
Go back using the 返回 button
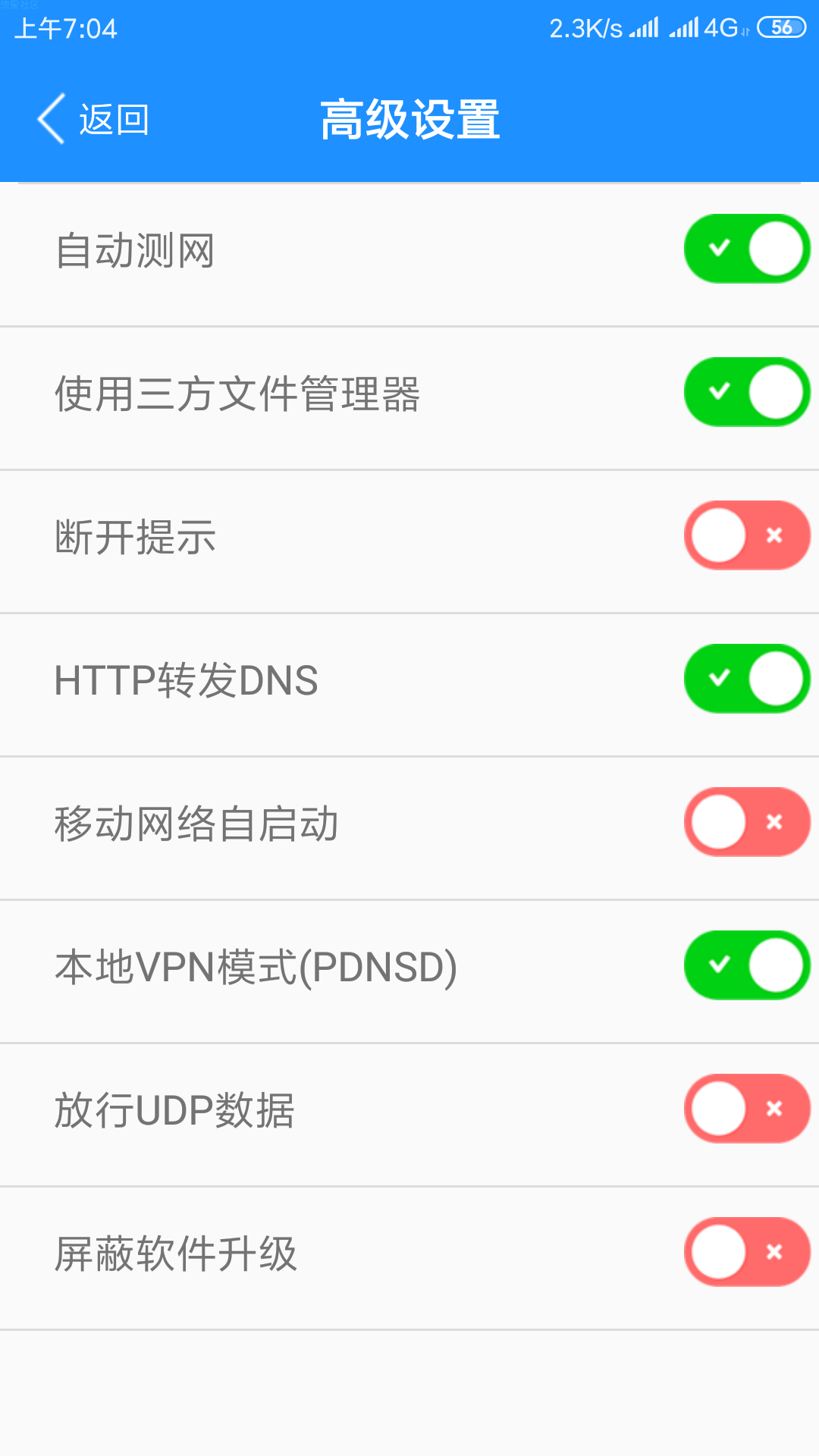[93, 119]
